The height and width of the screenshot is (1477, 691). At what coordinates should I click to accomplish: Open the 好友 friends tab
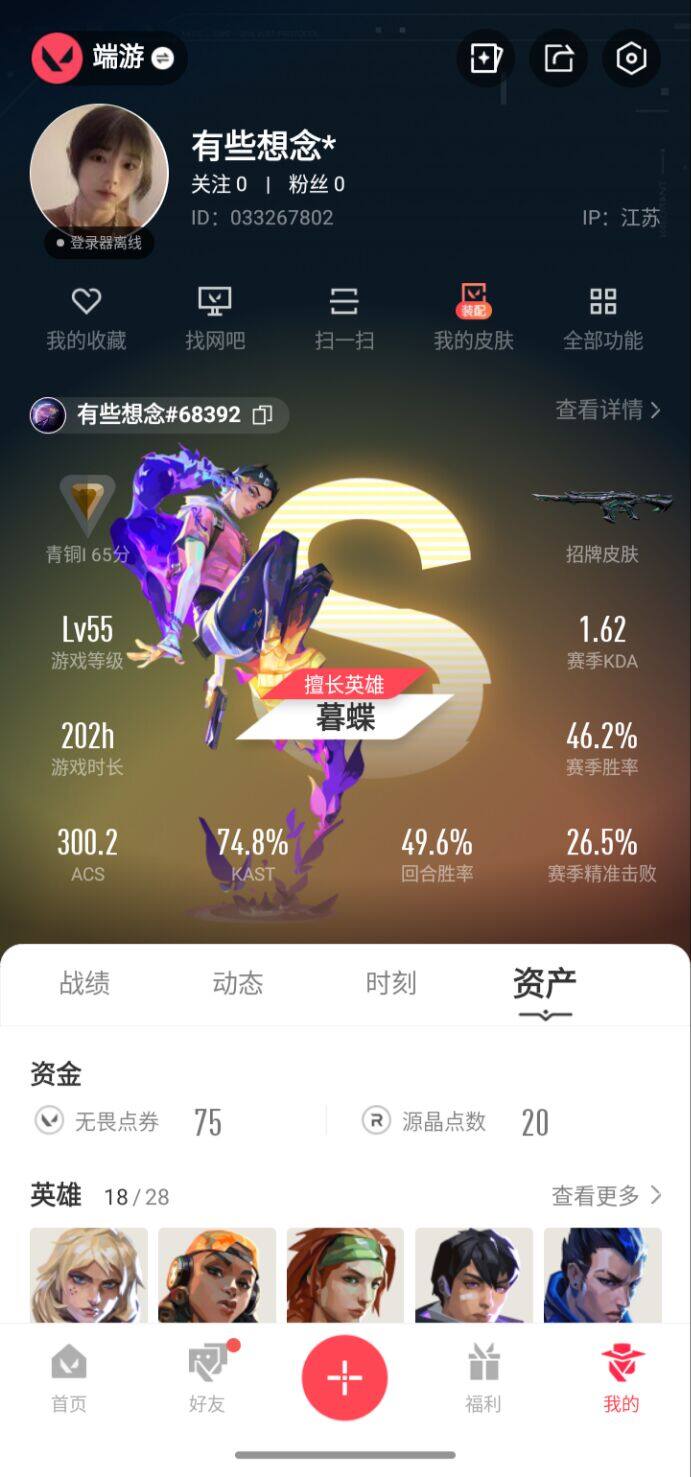[207, 1378]
